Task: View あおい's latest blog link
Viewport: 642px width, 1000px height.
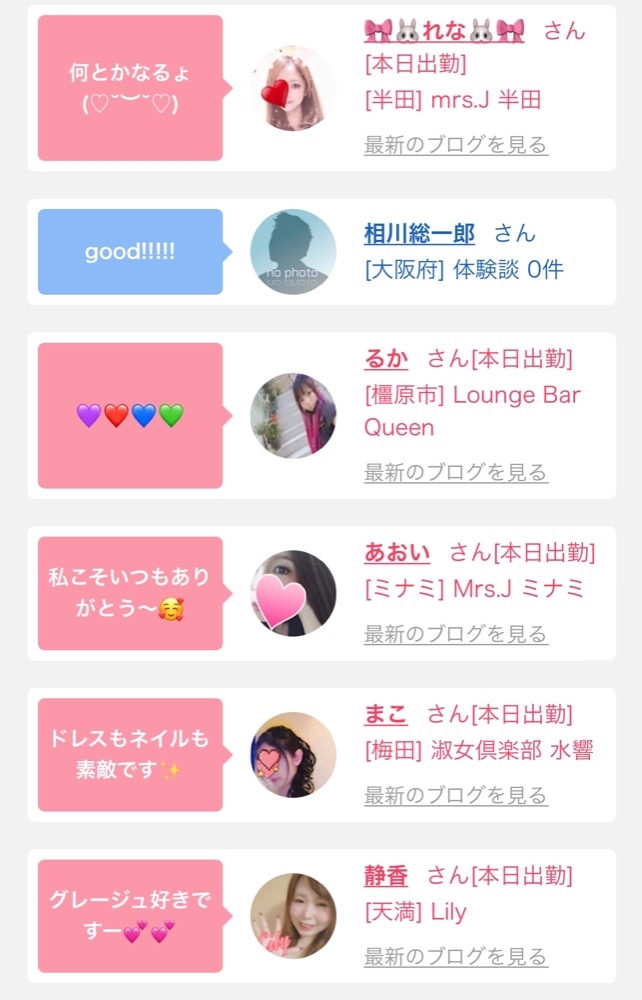Action: 456,634
